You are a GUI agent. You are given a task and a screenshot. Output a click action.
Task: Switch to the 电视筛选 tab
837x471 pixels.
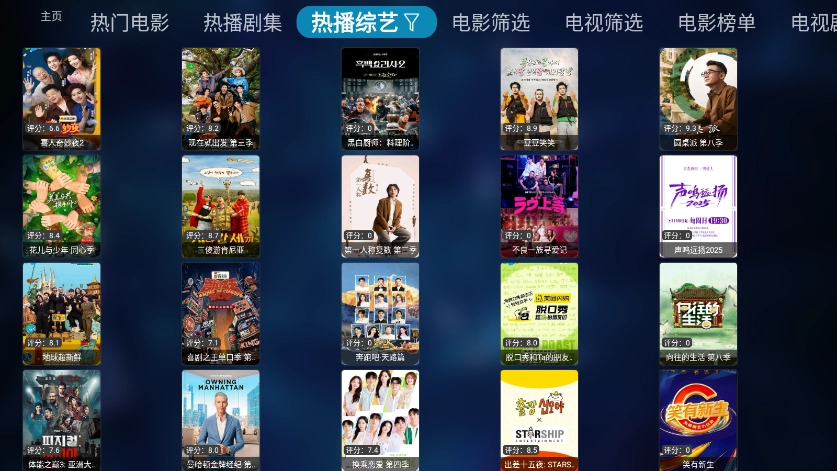(x=603, y=22)
